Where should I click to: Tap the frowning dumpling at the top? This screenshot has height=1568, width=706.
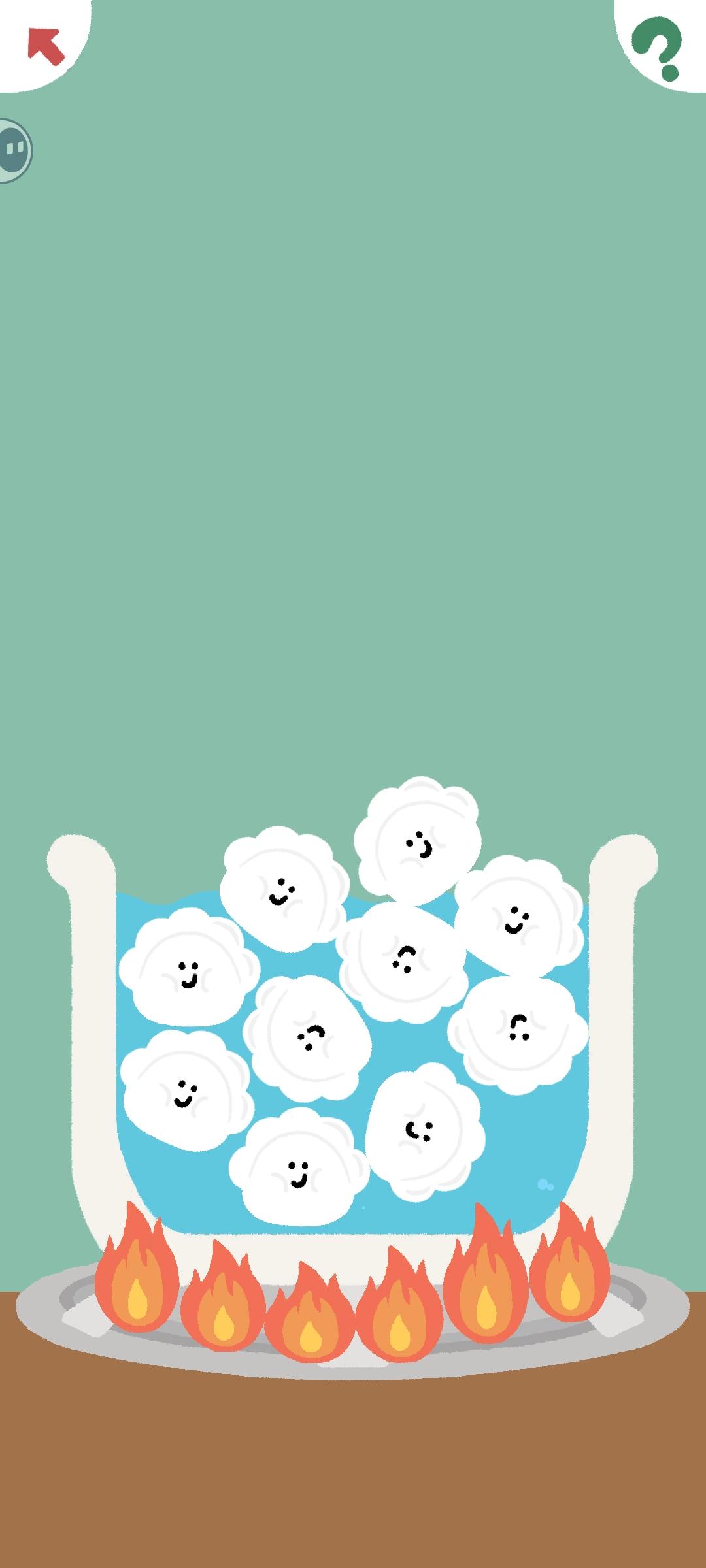click(x=418, y=843)
